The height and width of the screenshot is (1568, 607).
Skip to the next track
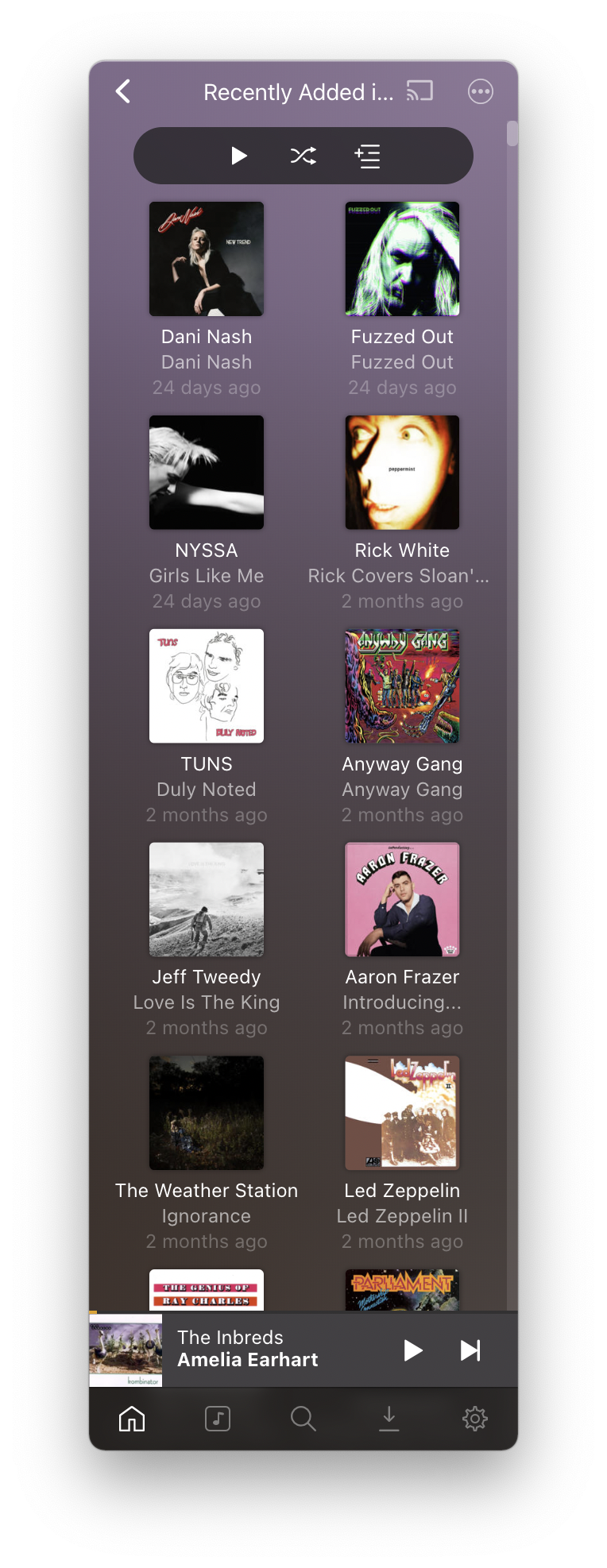[x=470, y=1350]
